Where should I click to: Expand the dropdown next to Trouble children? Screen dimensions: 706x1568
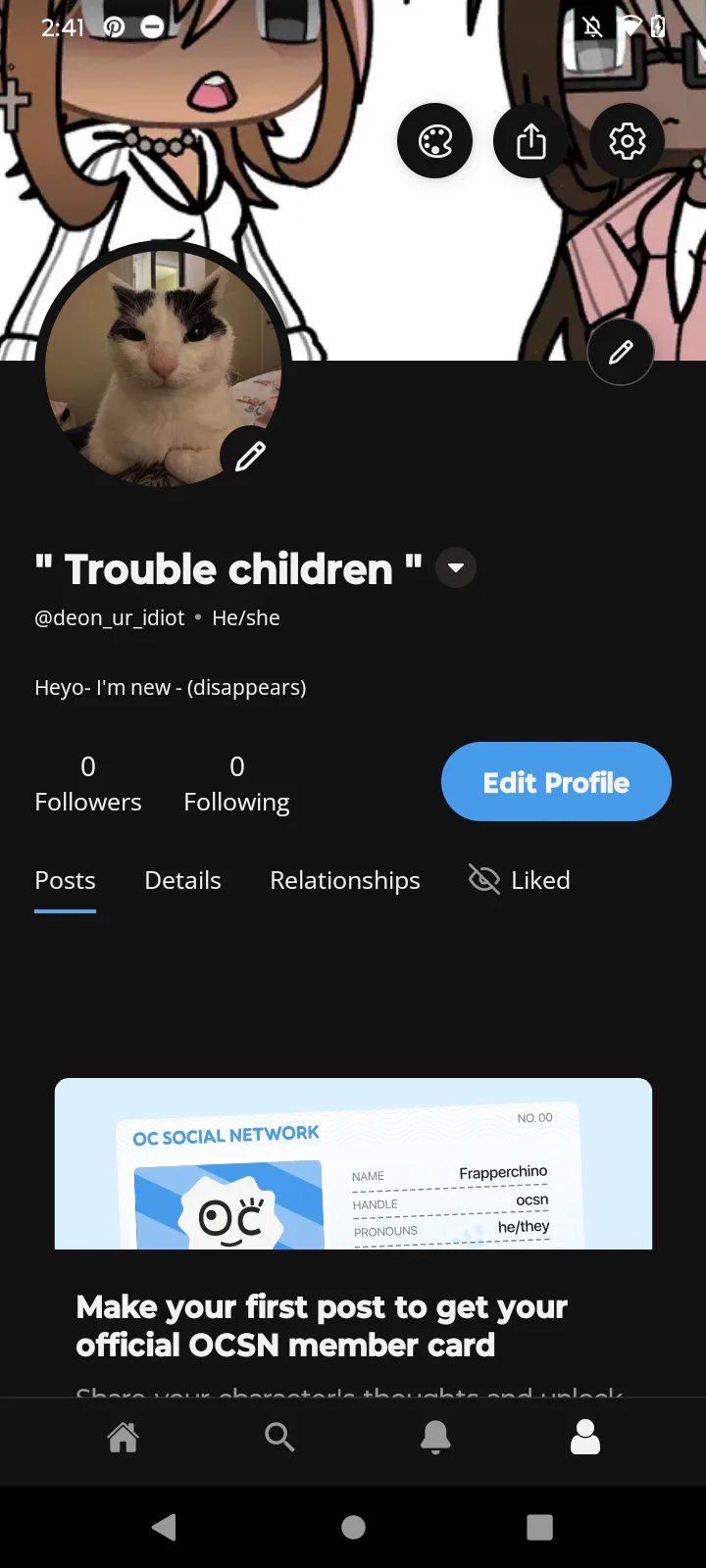(x=455, y=567)
